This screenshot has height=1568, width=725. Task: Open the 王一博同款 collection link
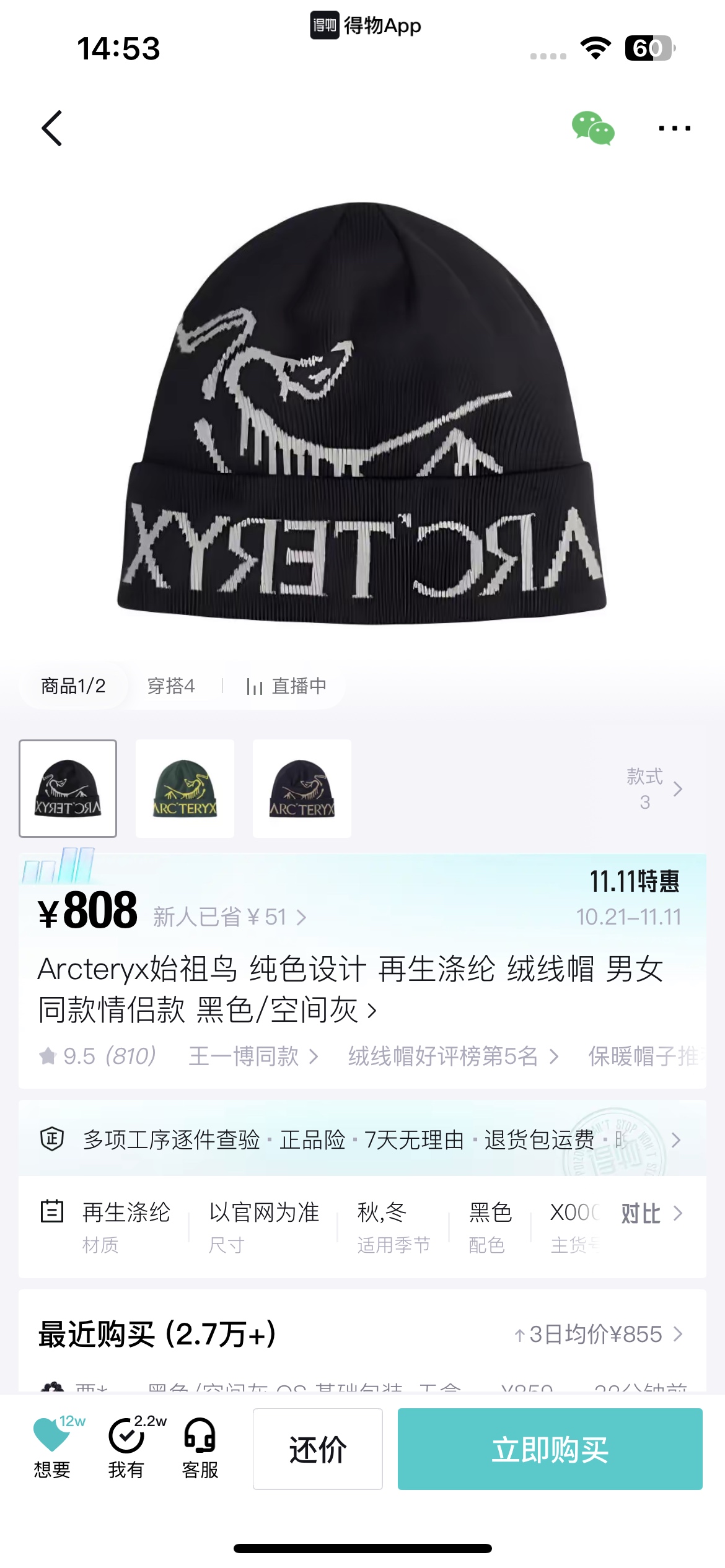[253, 1056]
